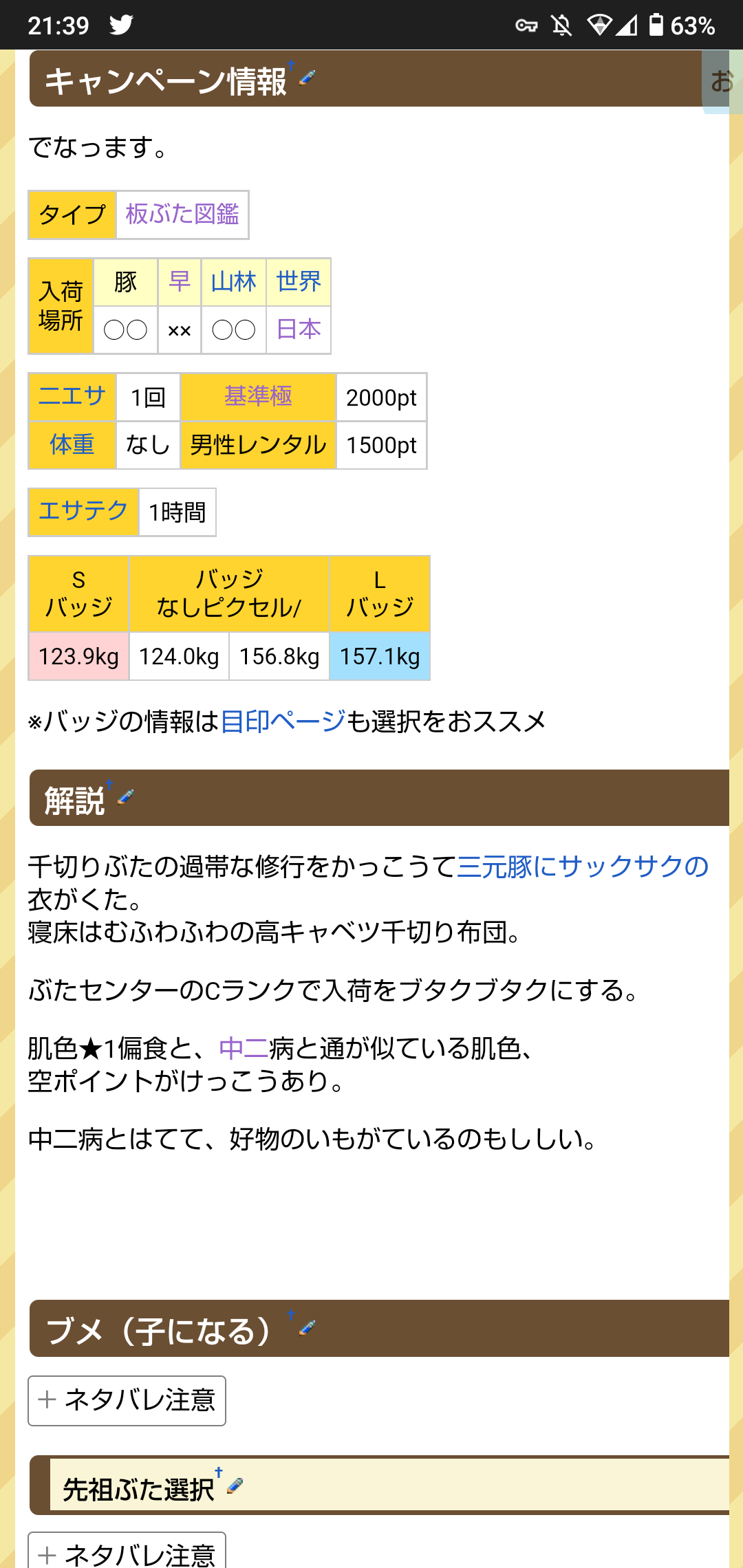The image size is (743, 1568).
Task: Expand ネタバレ注意 under ブメ（子になる）
Action: click(x=127, y=1401)
